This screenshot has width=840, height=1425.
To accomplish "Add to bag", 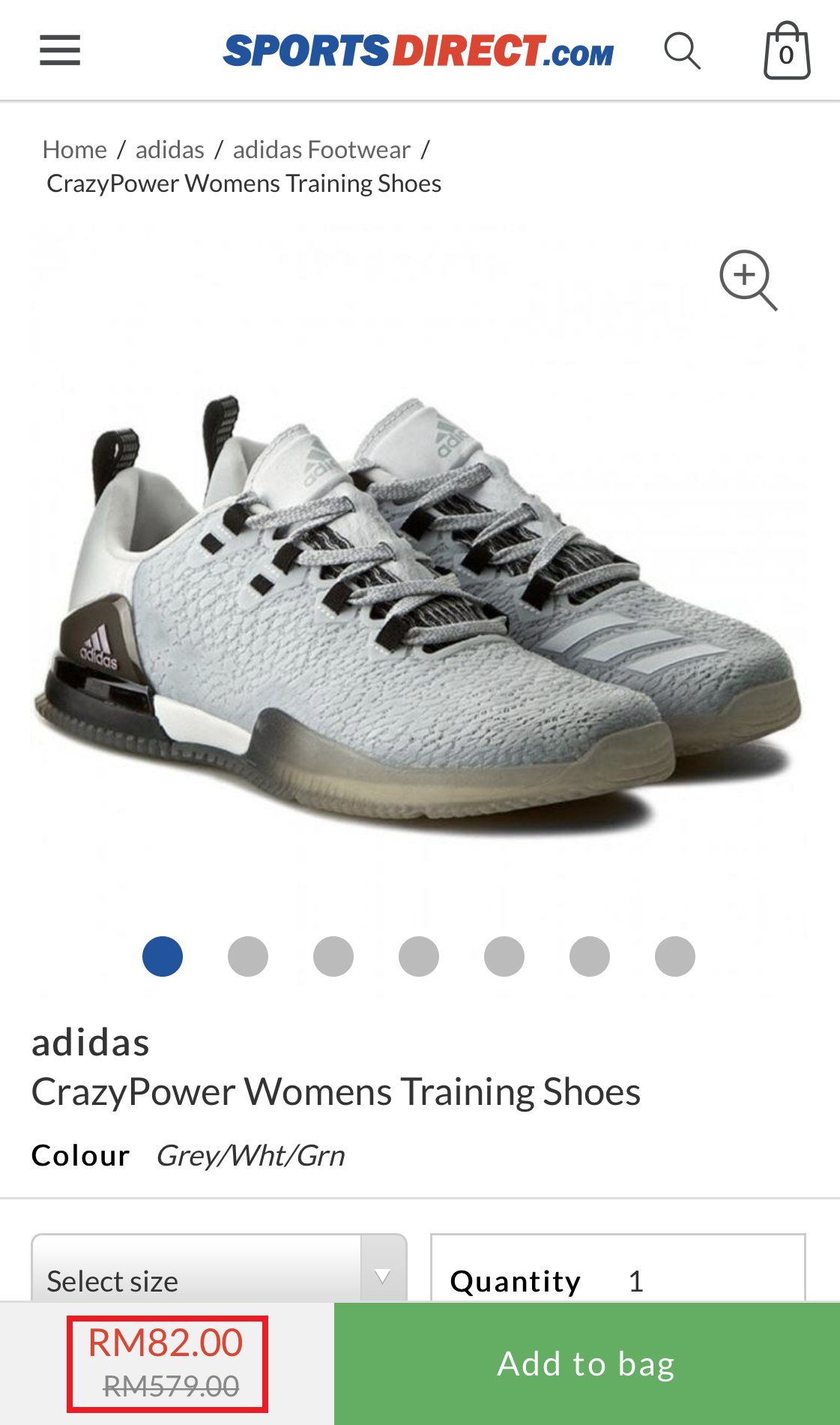I will tap(586, 1364).
